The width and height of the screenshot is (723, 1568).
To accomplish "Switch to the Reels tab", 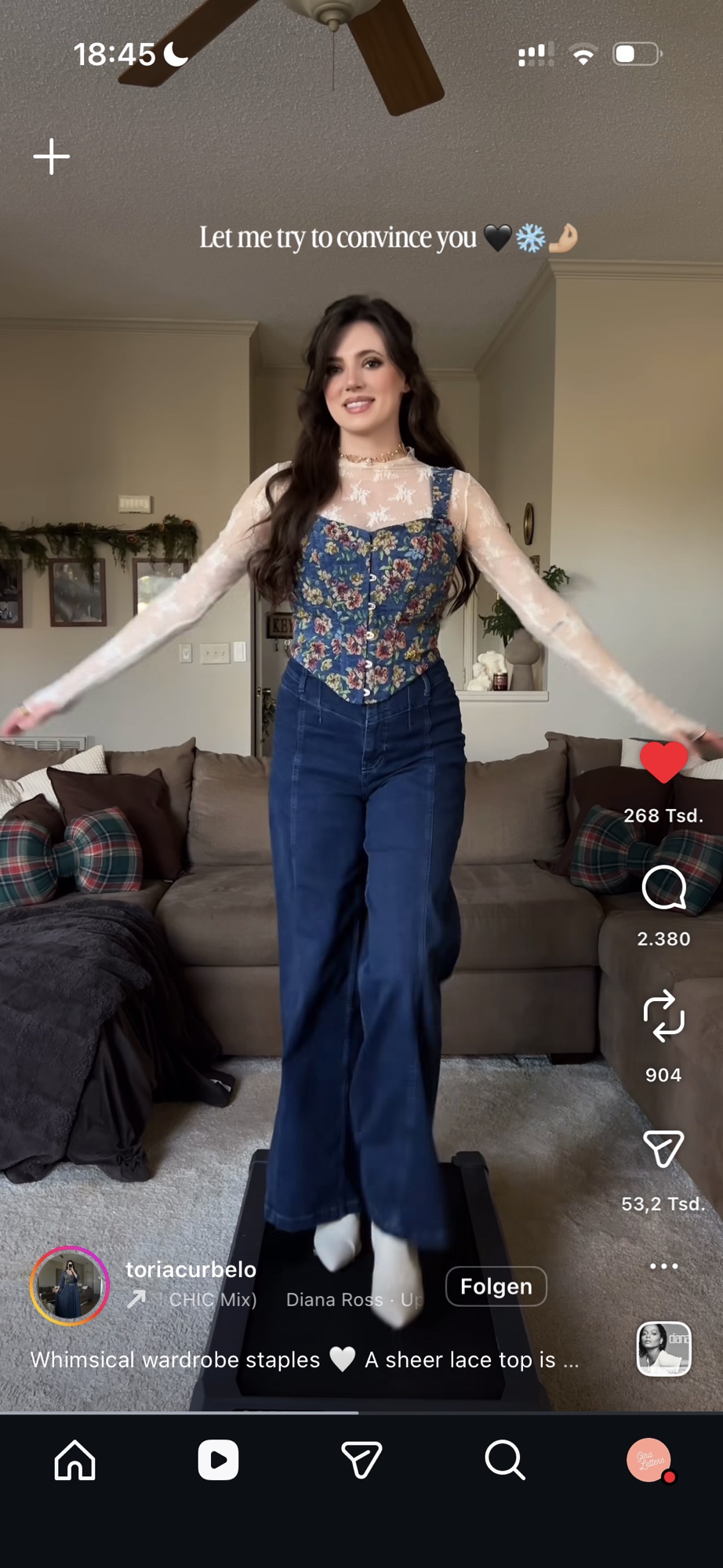I will pyautogui.click(x=218, y=1460).
